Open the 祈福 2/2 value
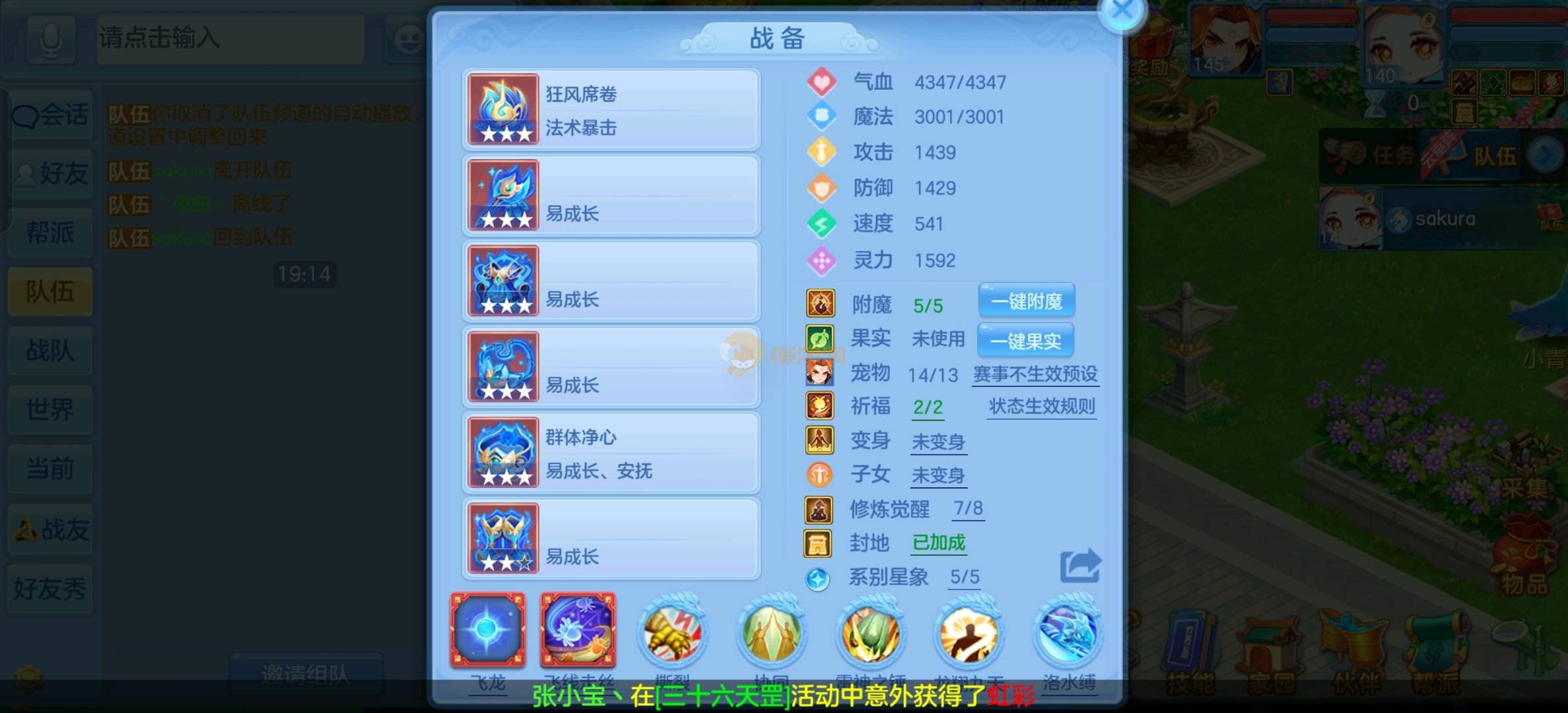 928,407
